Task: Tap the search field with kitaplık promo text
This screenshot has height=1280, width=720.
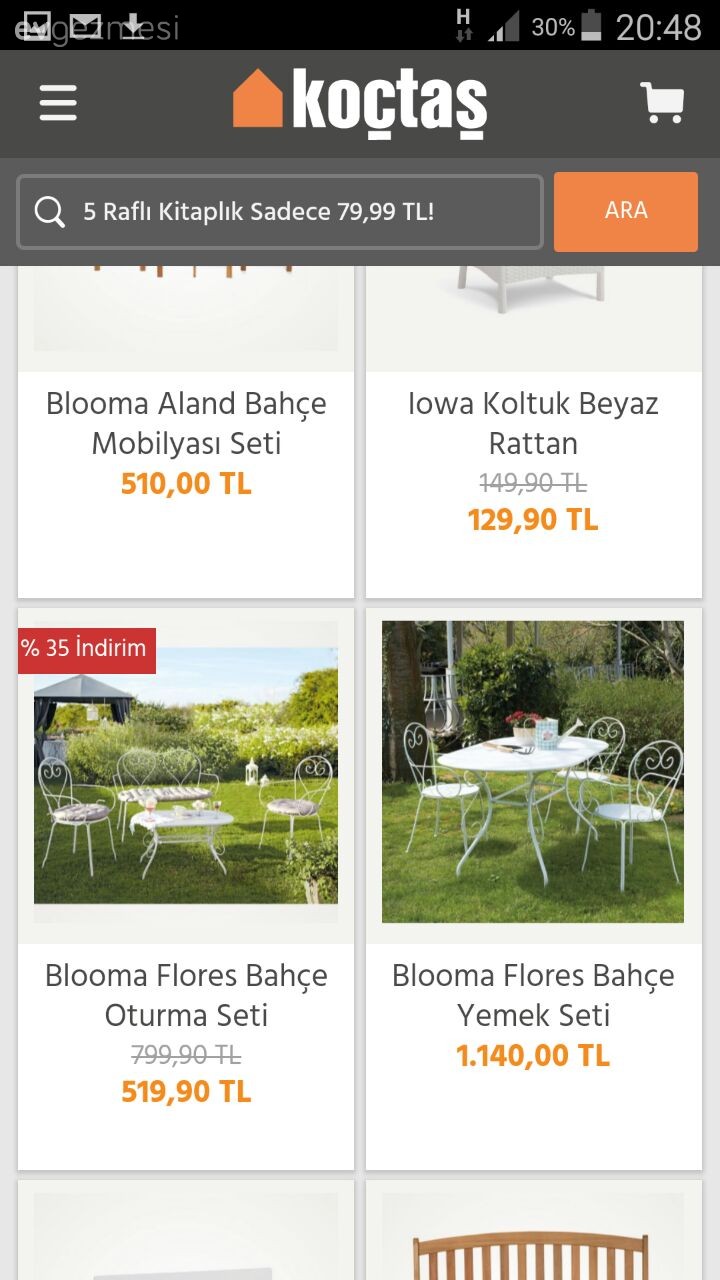Action: pos(280,211)
